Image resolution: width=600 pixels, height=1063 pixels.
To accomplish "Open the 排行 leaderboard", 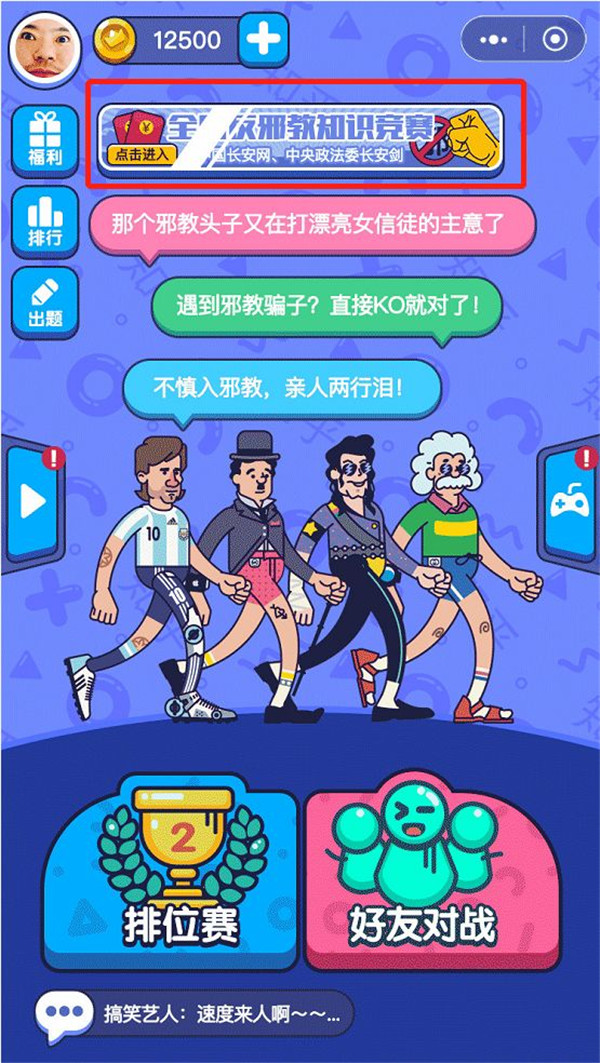I will [44, 221].
